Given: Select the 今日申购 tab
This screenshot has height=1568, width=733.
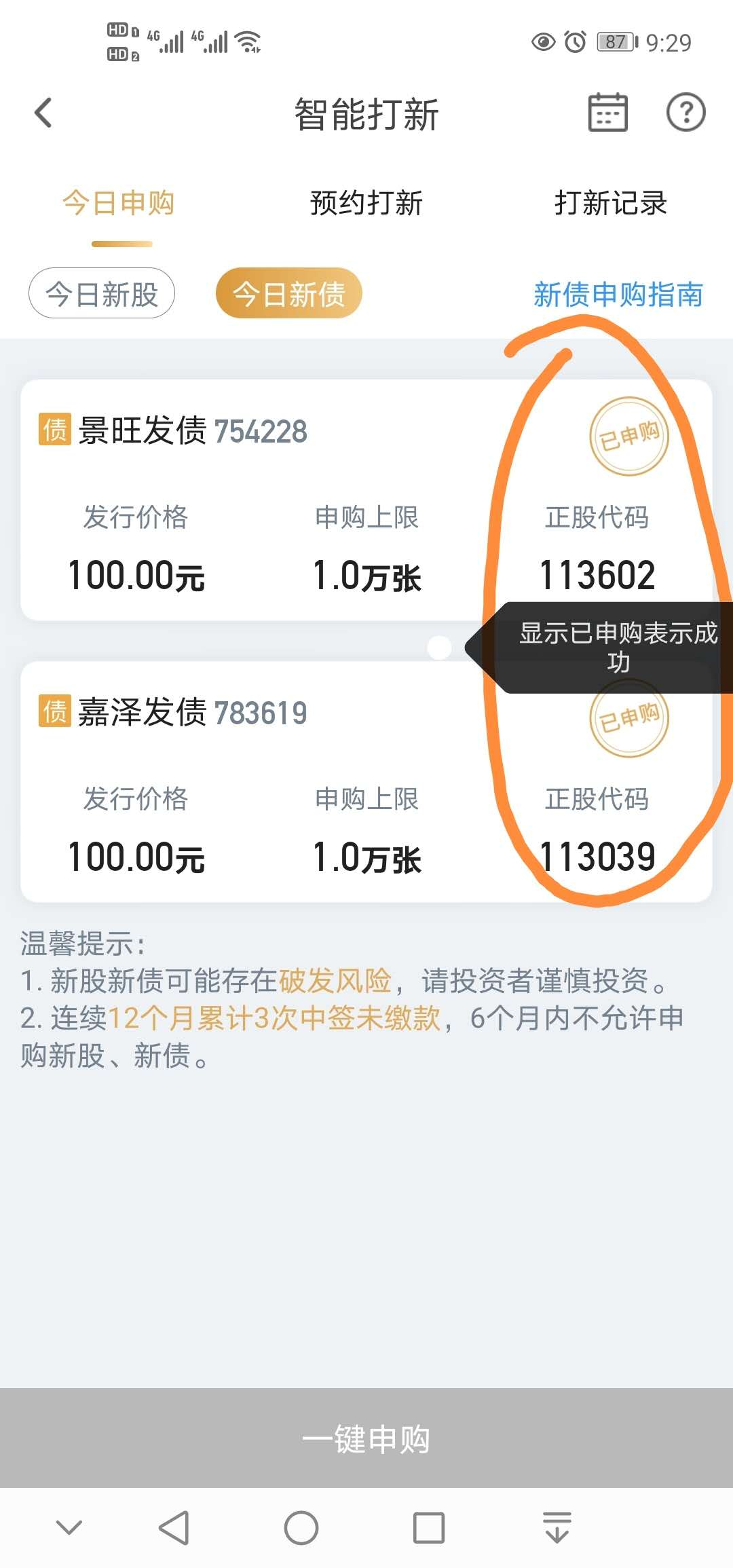Looking at the screenshot, I should click(119, 203).
